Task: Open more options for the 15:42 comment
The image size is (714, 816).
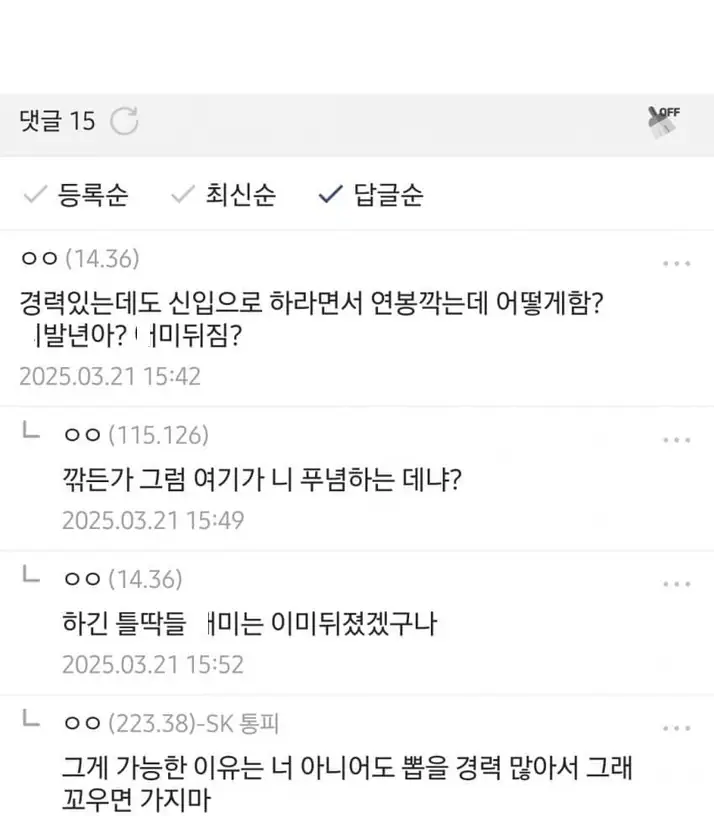Action: click(677, 264)
